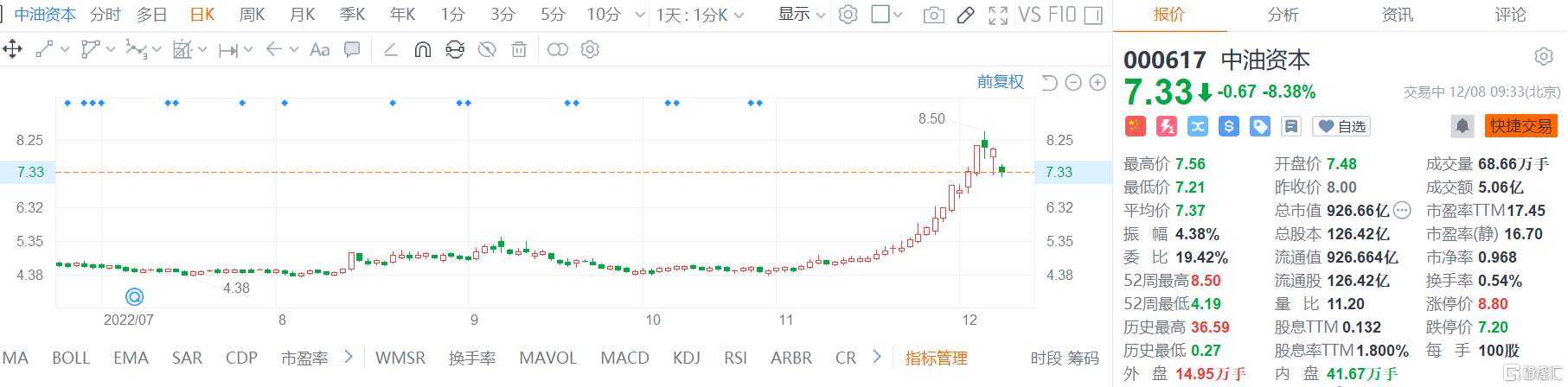The image size is (1568, 387).
Task: Set a price alert bell
Action: (1462, 126)
